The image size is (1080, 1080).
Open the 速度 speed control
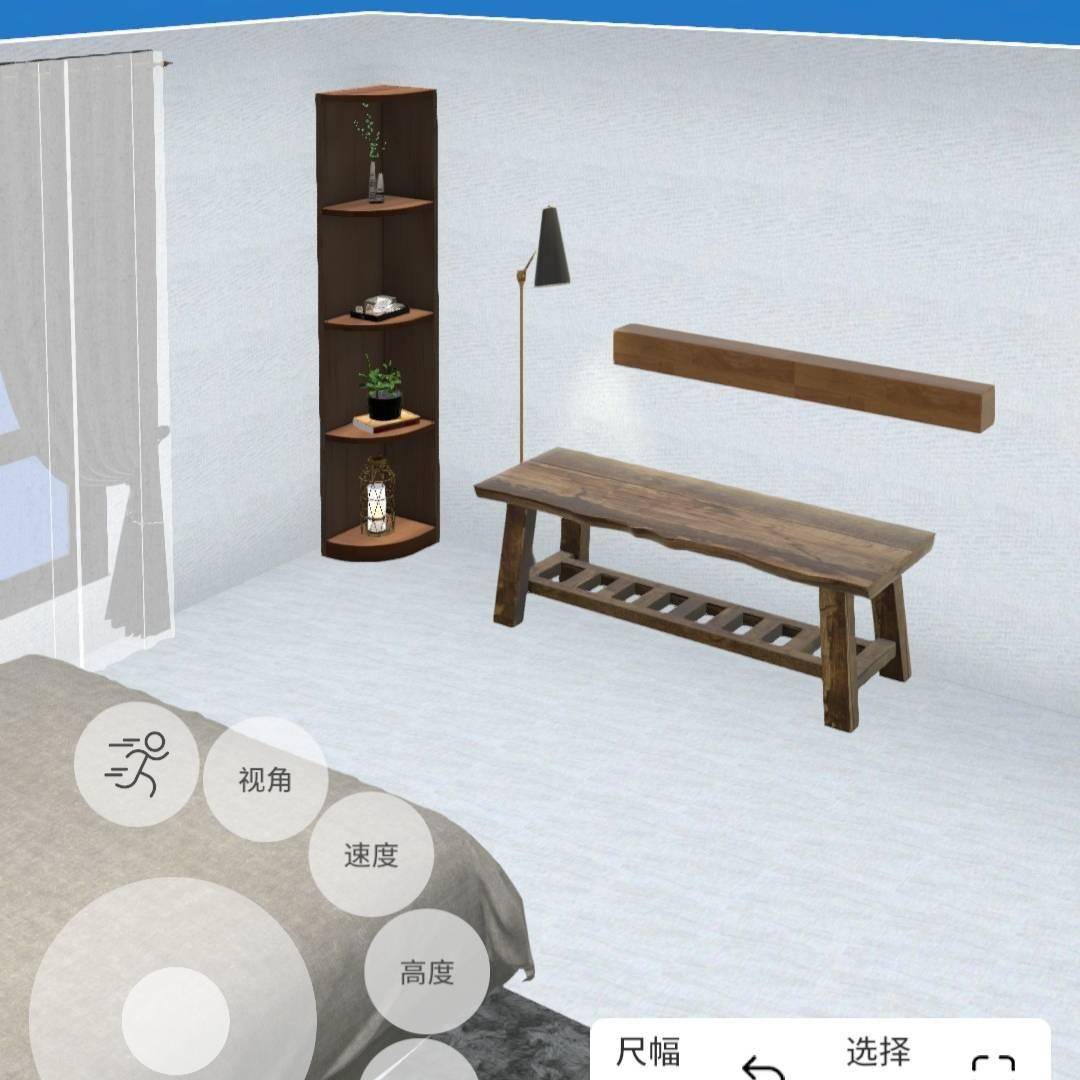point(371,855)
